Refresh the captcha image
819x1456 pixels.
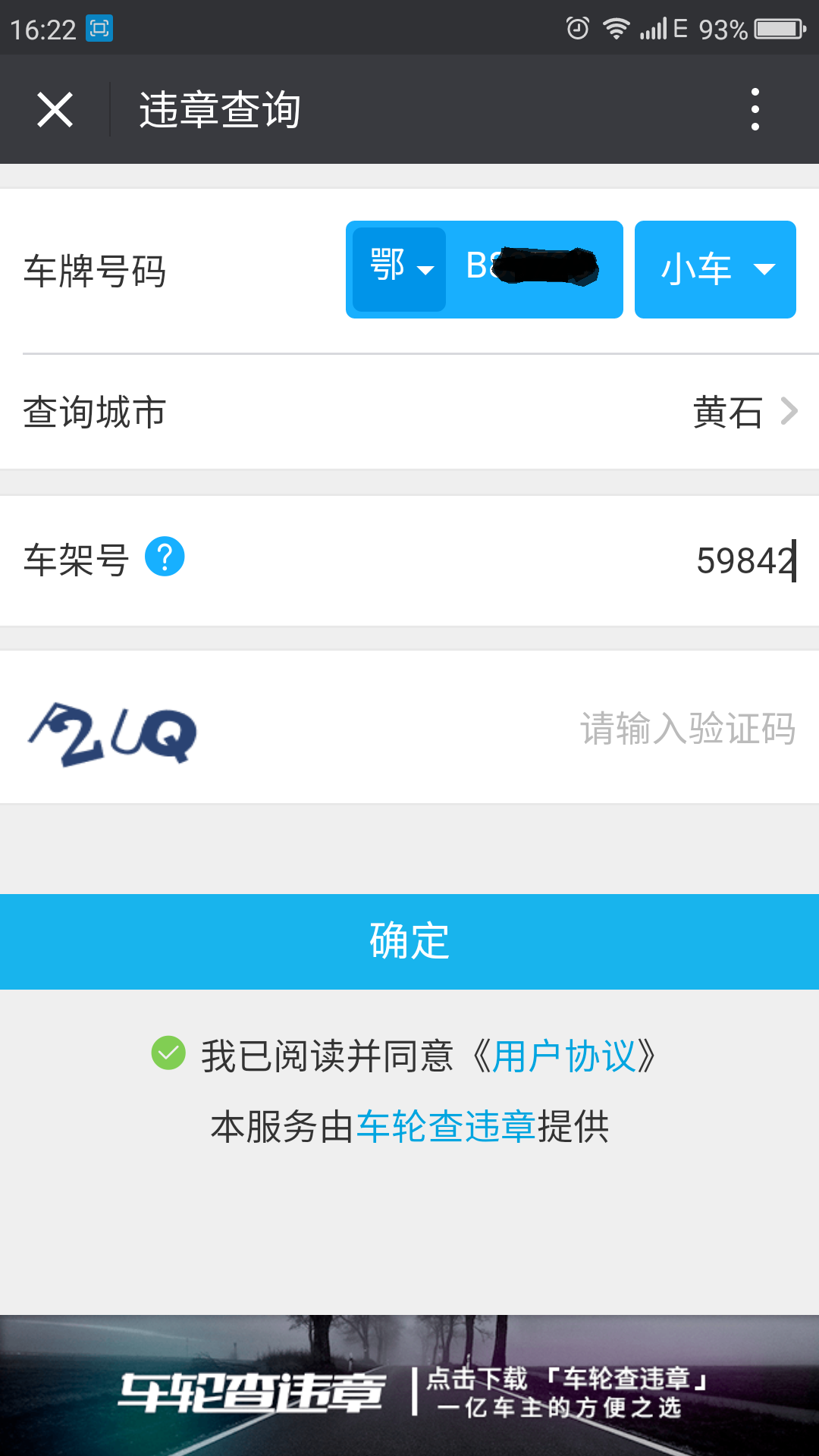pos(113,733)
